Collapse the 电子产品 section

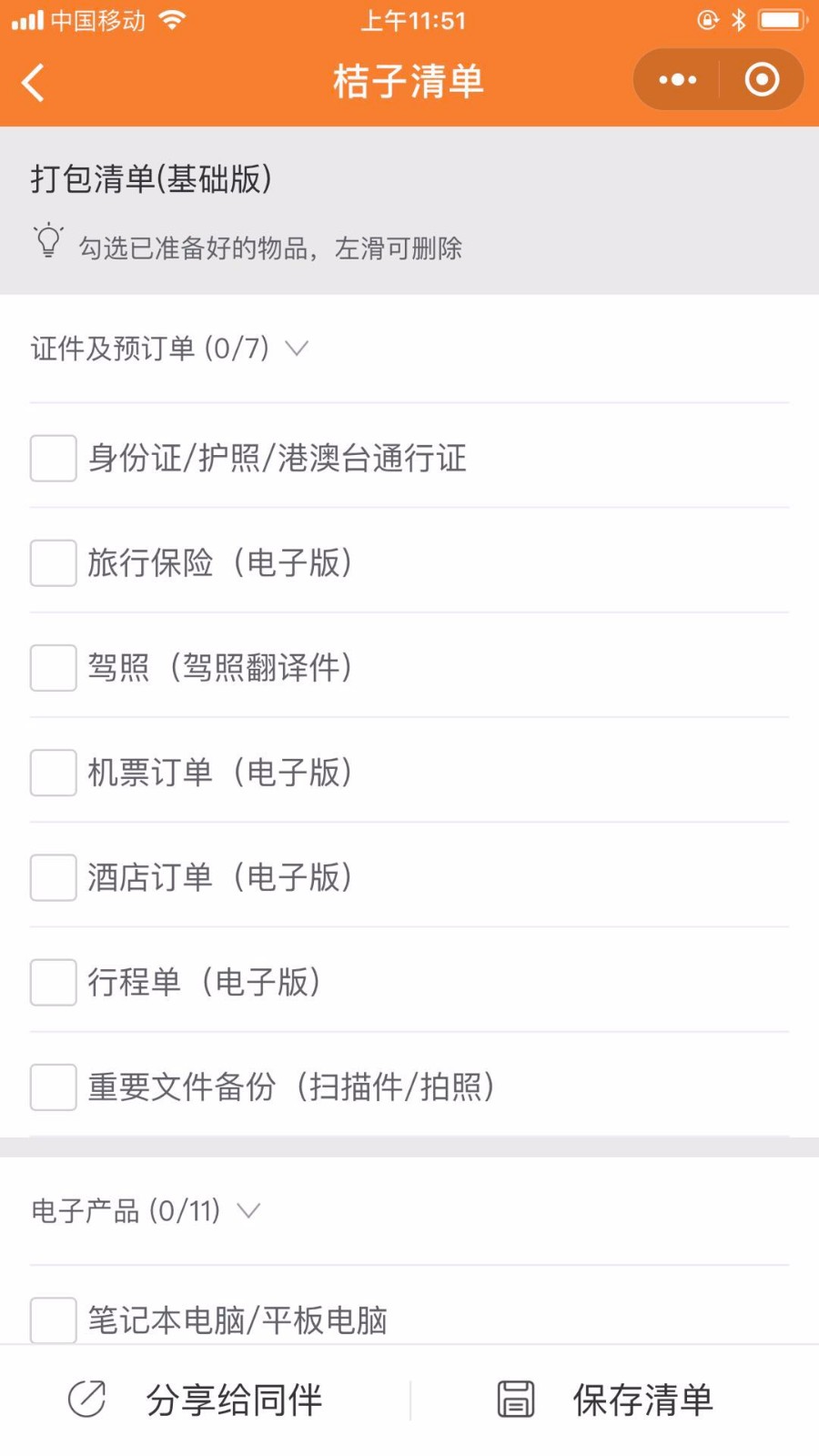(x=248, y=1210)
